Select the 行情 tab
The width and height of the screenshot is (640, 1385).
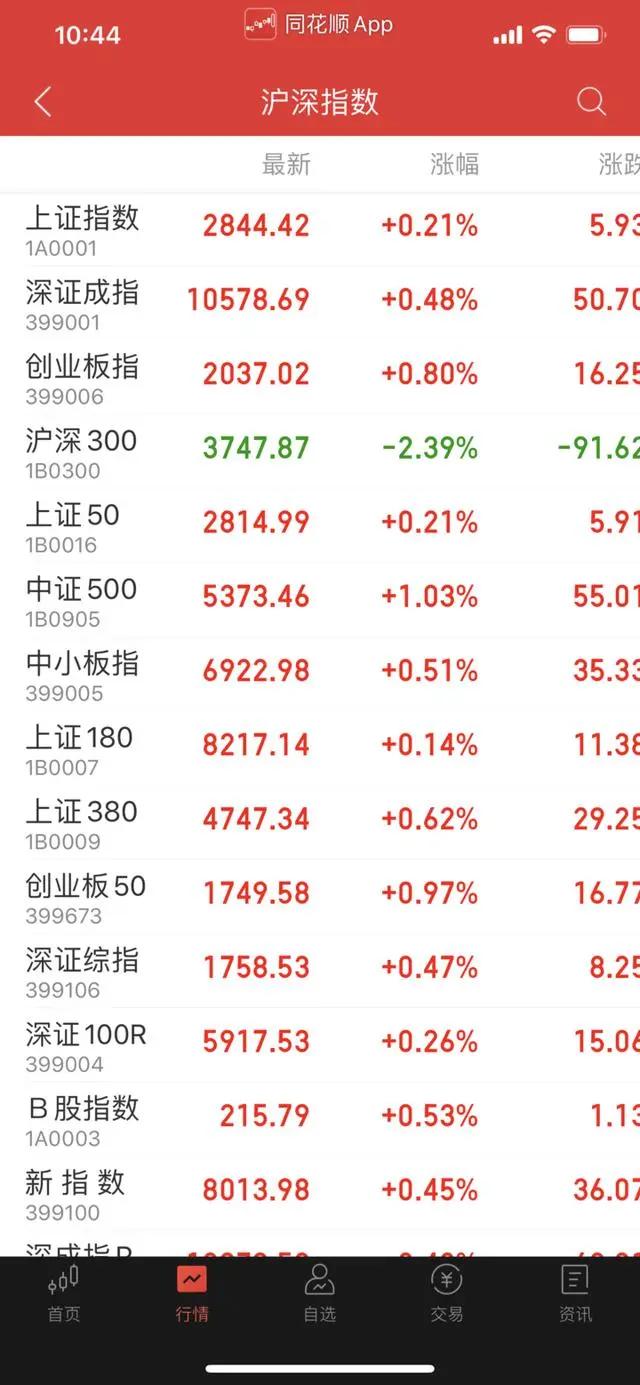192,1293
